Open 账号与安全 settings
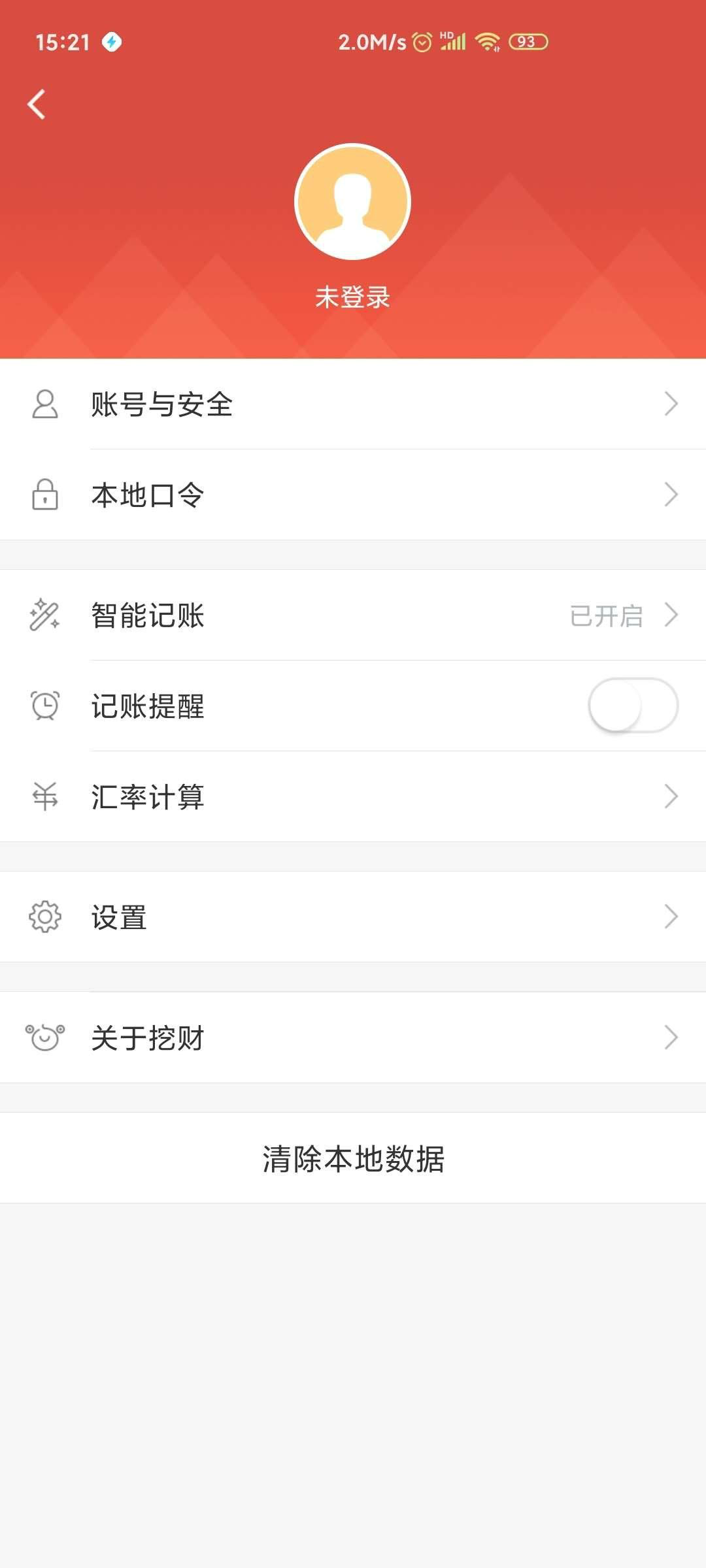 pyautogui.click(x=353, y=404)
